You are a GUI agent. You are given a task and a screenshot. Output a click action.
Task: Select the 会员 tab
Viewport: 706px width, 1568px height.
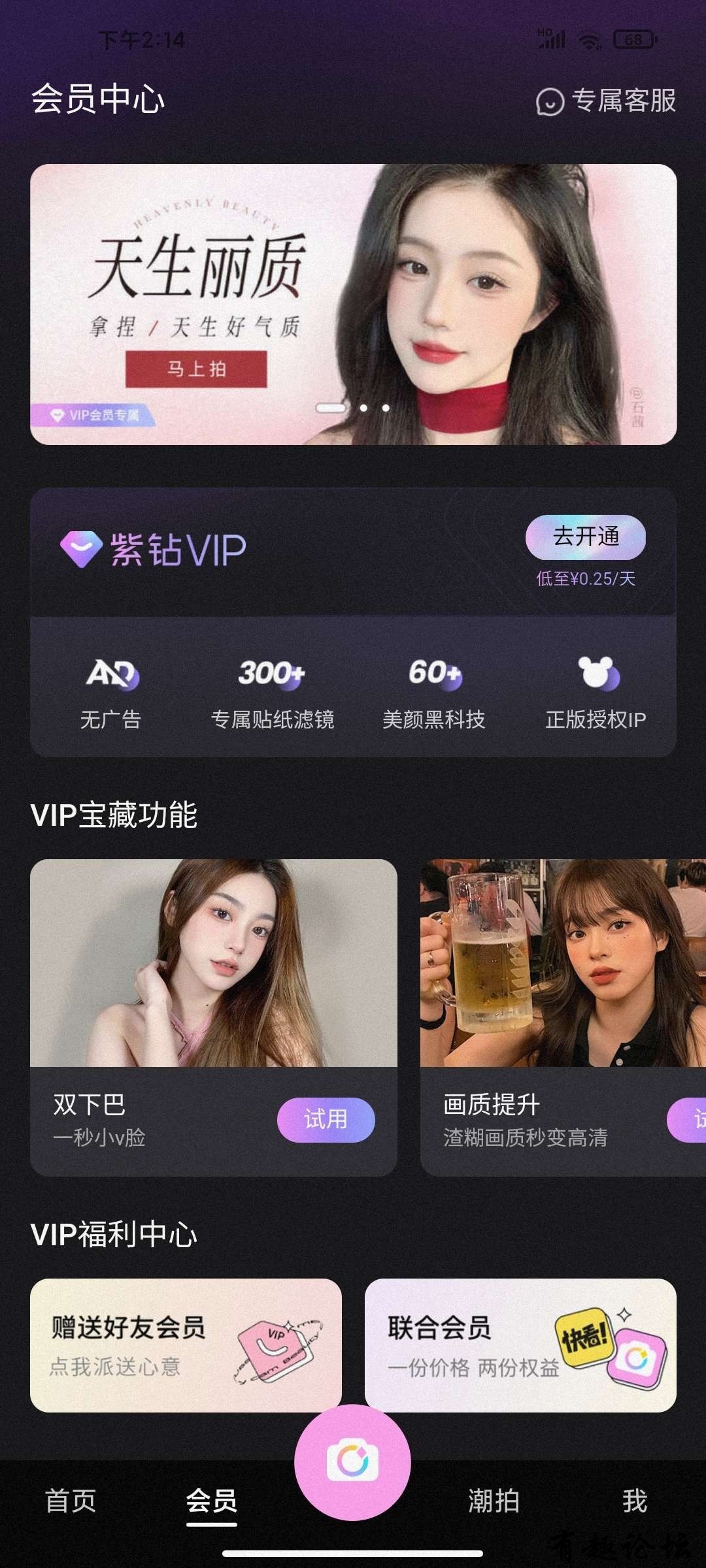click(x=211, y=1501)
